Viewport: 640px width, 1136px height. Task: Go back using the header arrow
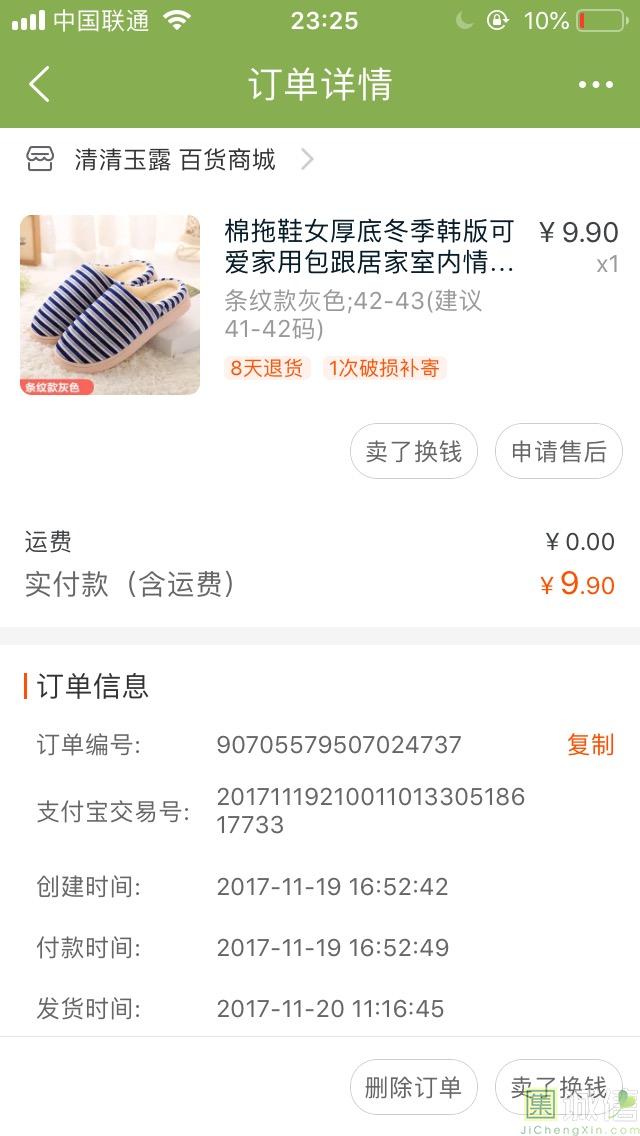point(40,85)
